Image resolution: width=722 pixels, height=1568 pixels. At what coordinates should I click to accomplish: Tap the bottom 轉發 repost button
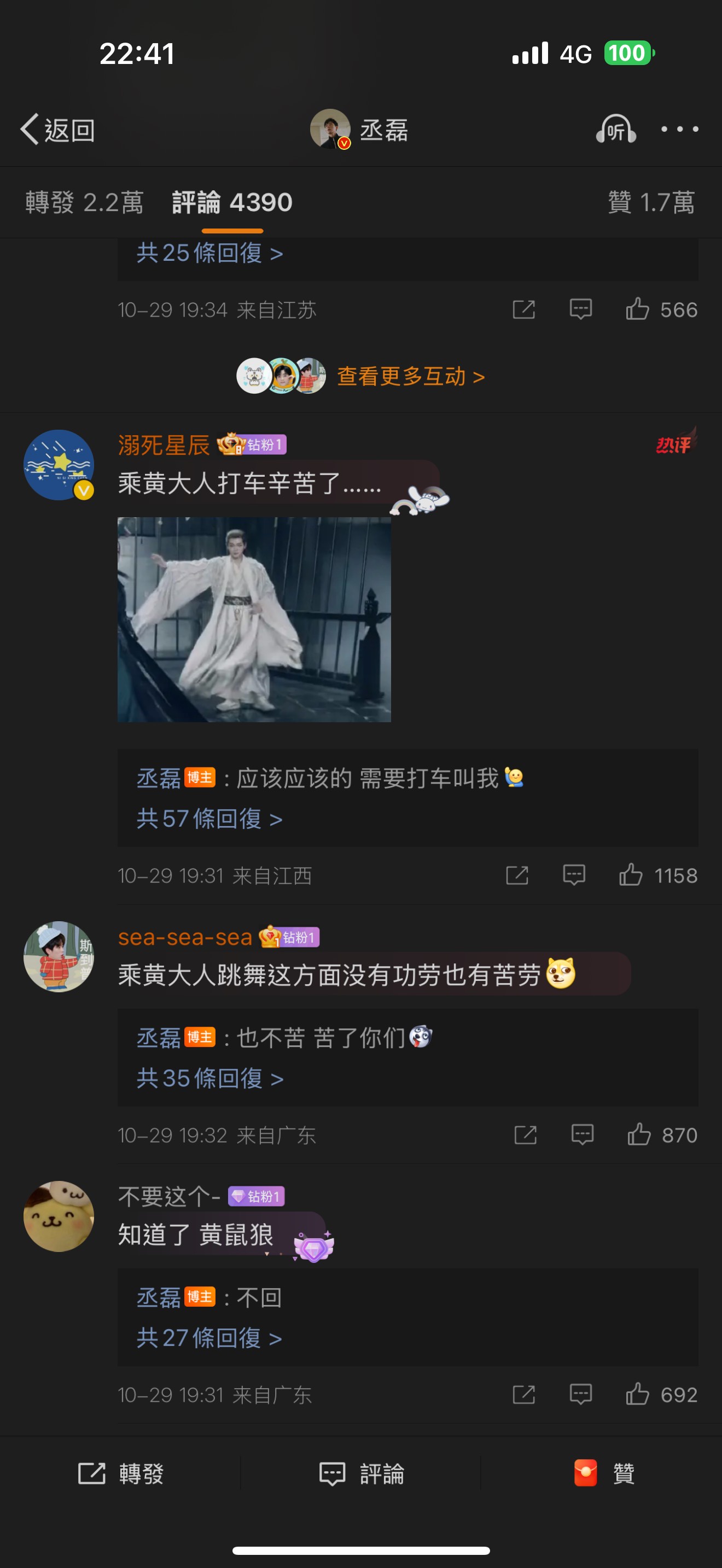[x=120, y=1473]
